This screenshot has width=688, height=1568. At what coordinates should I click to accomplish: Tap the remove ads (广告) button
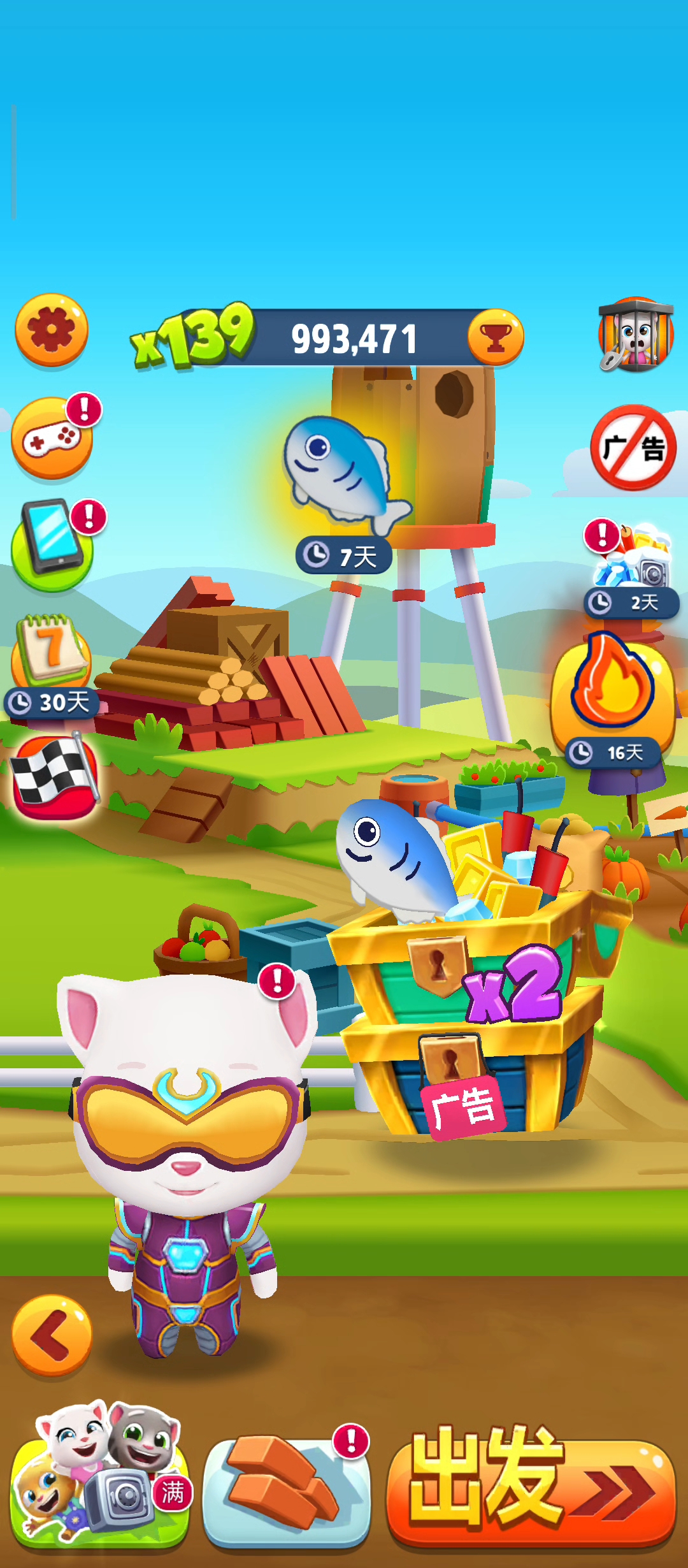point(633,447)
